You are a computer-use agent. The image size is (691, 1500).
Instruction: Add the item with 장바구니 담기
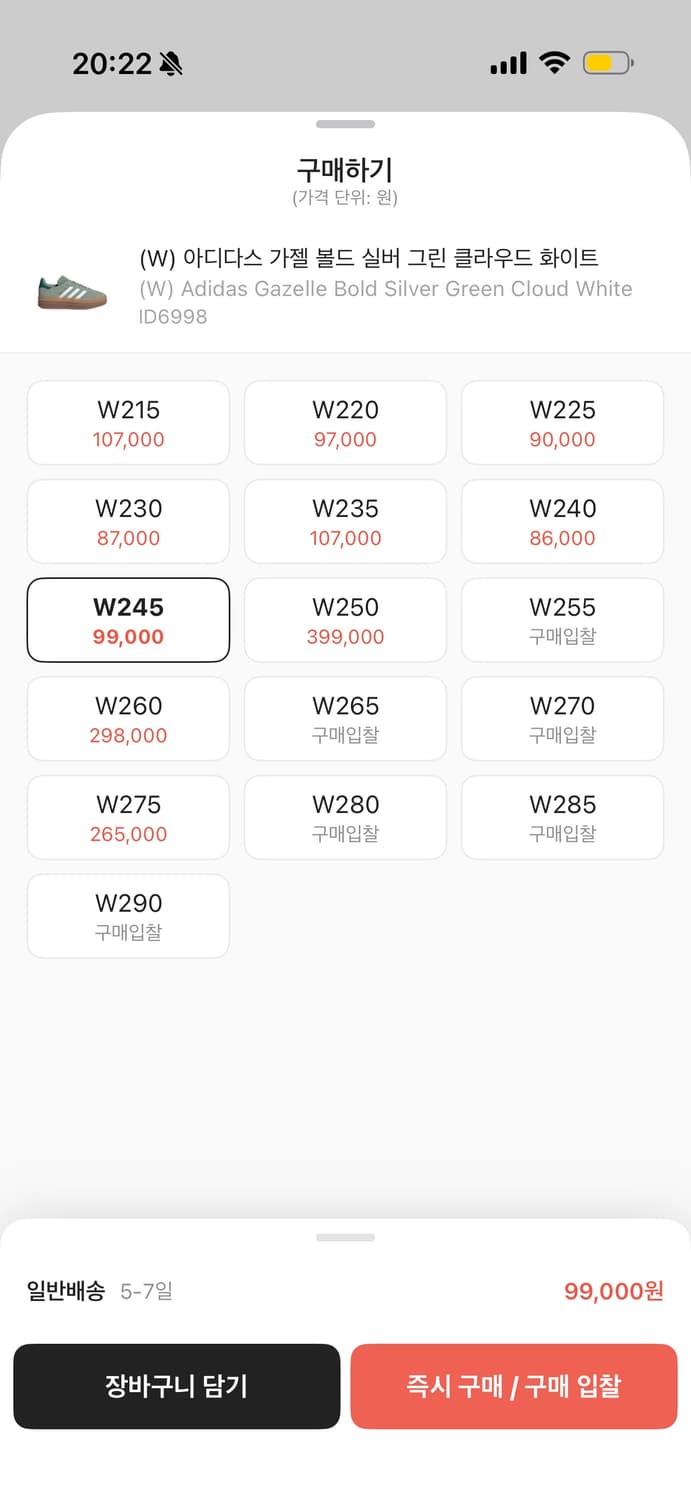[176, 1386]
